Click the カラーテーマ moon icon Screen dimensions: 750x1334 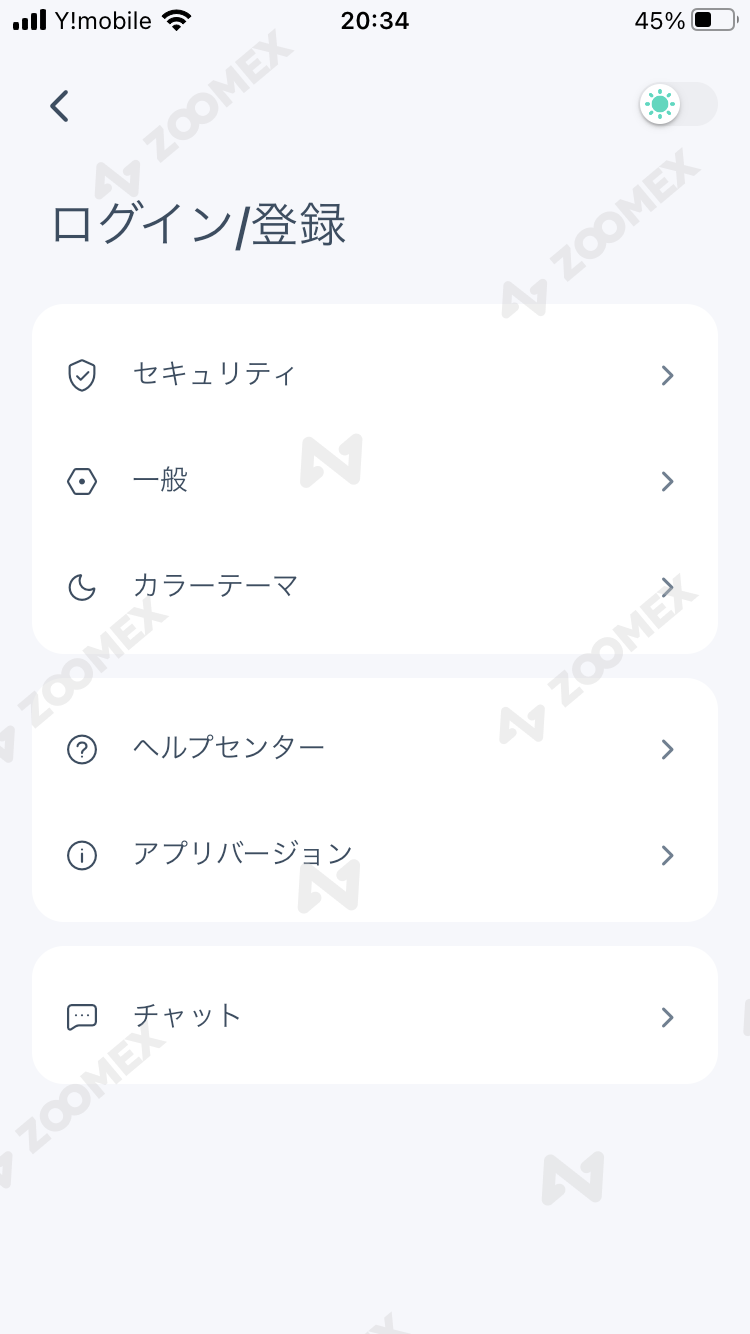pos(81,587)
